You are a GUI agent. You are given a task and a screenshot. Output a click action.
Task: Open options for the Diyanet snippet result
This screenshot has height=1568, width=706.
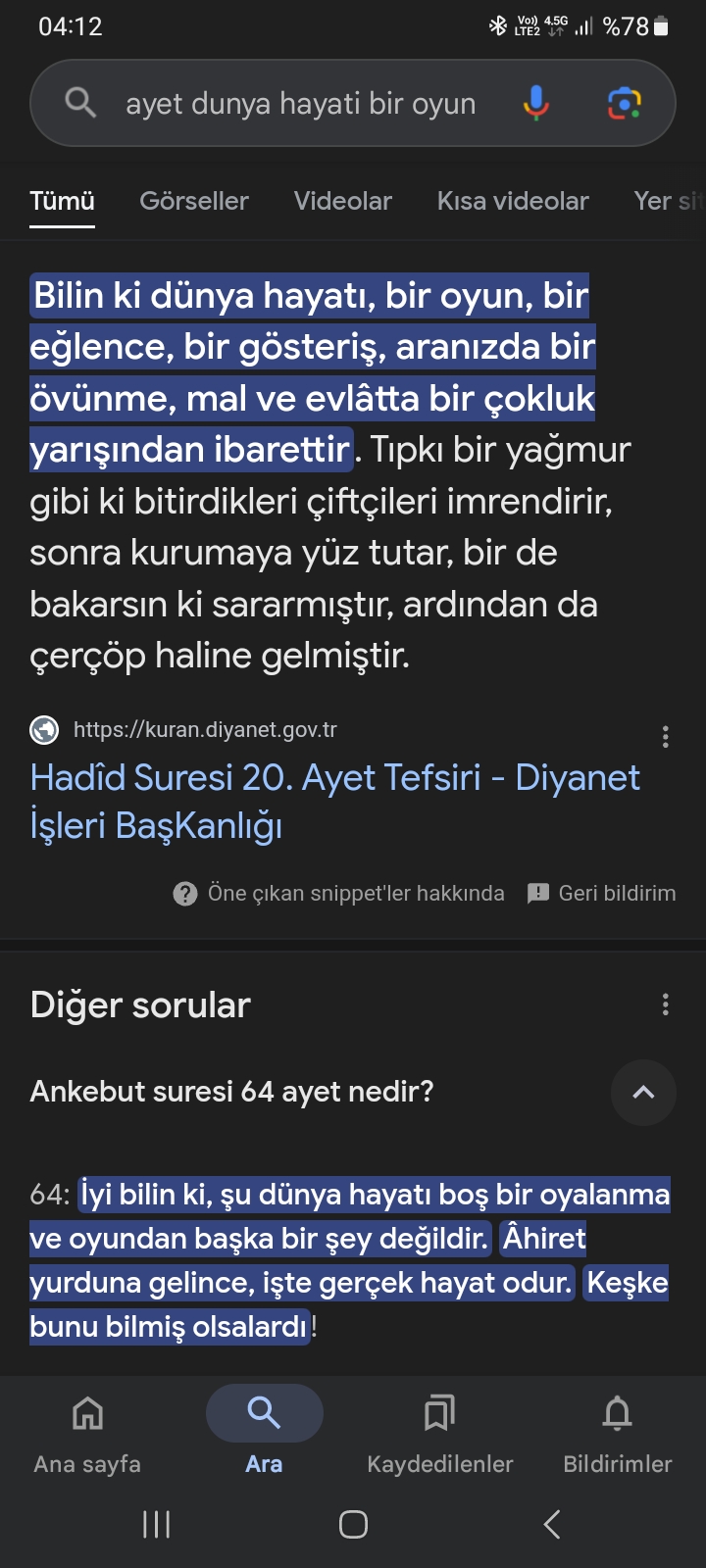pos(666,737)
